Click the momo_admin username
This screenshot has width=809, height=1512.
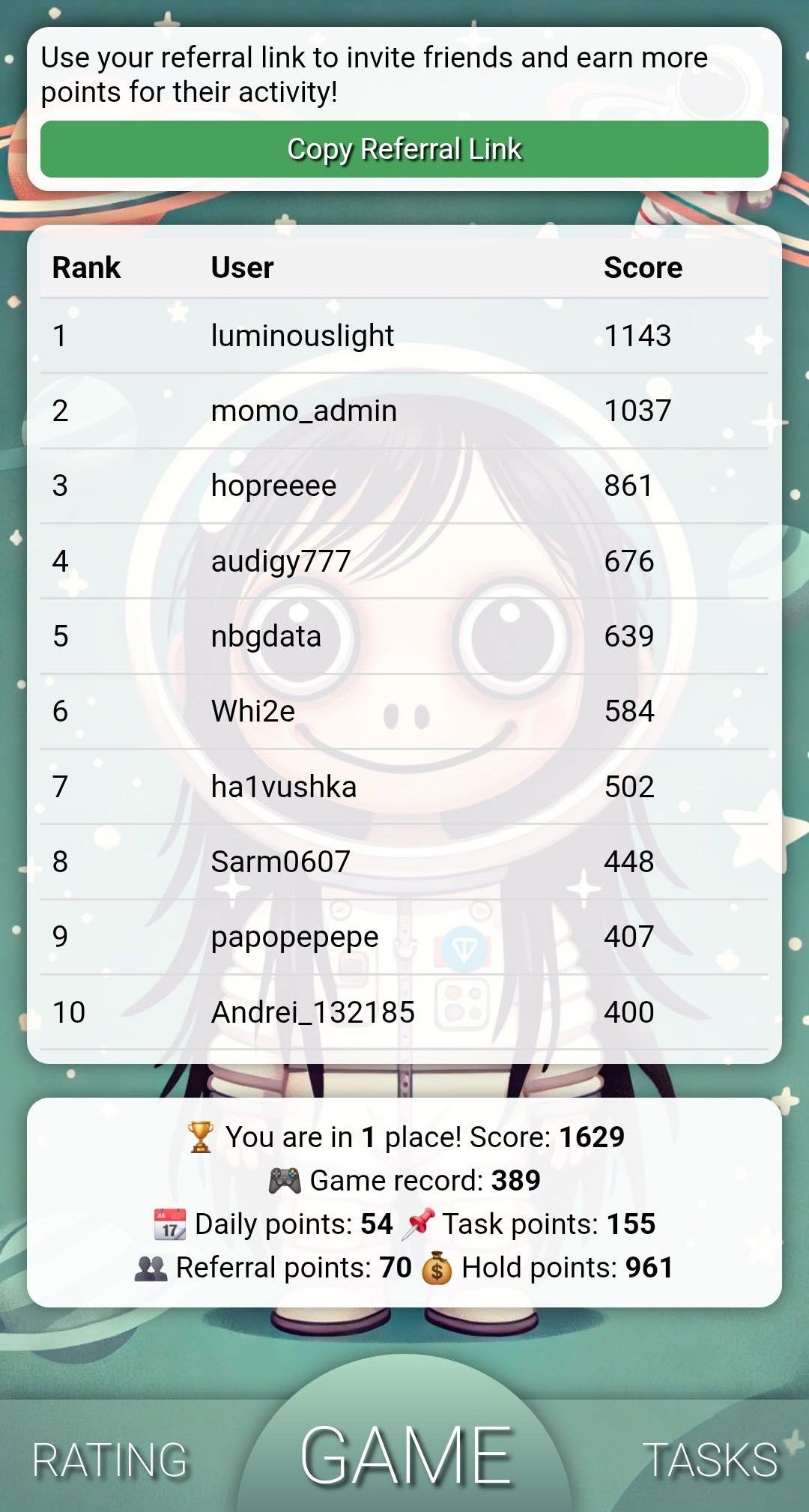(x=303, y=411)
